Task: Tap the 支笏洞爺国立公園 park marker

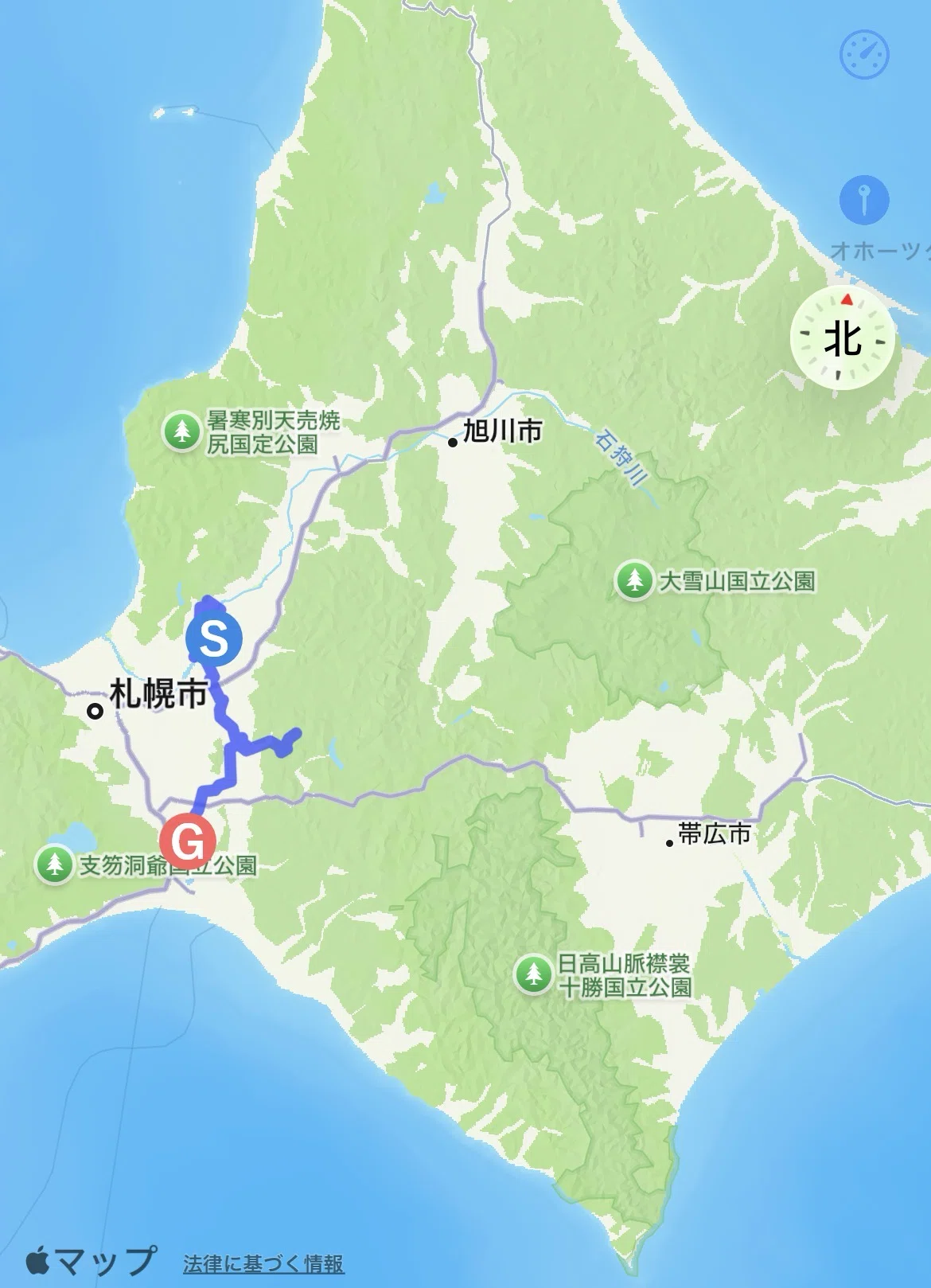Action: click(54, 864)
